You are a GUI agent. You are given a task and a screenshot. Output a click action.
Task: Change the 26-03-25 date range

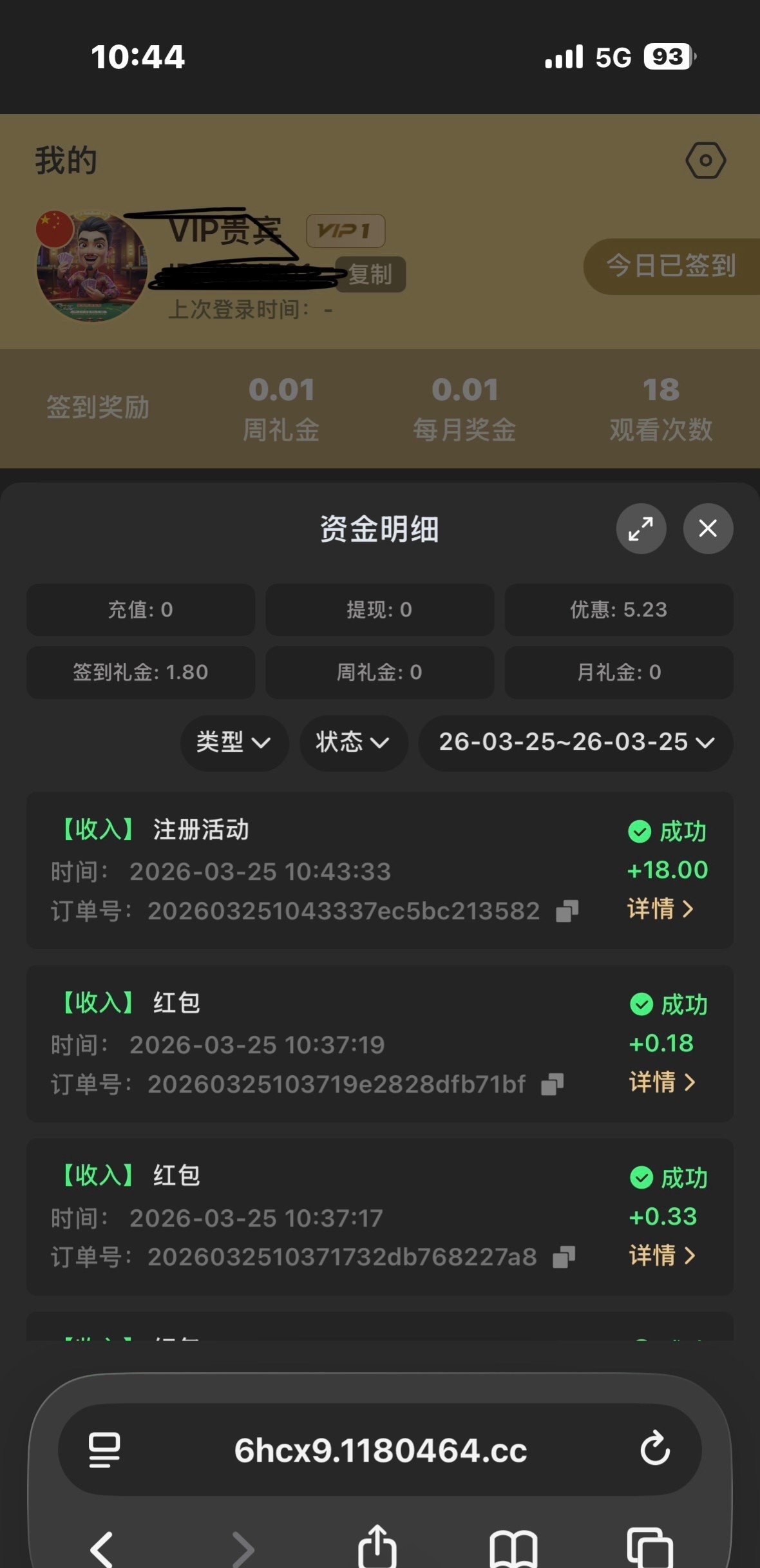tap(576, 742)
